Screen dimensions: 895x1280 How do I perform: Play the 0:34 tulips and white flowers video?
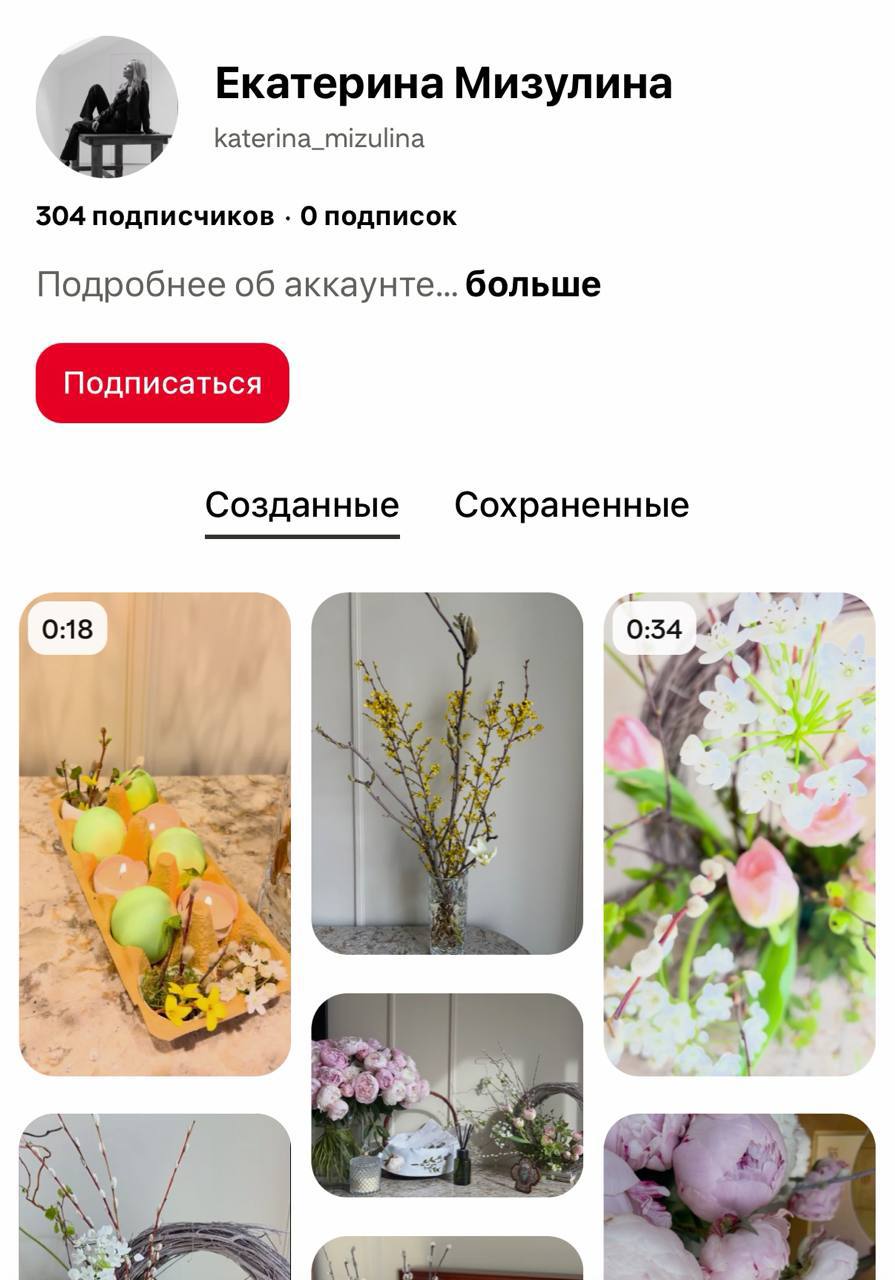(739, 834)
